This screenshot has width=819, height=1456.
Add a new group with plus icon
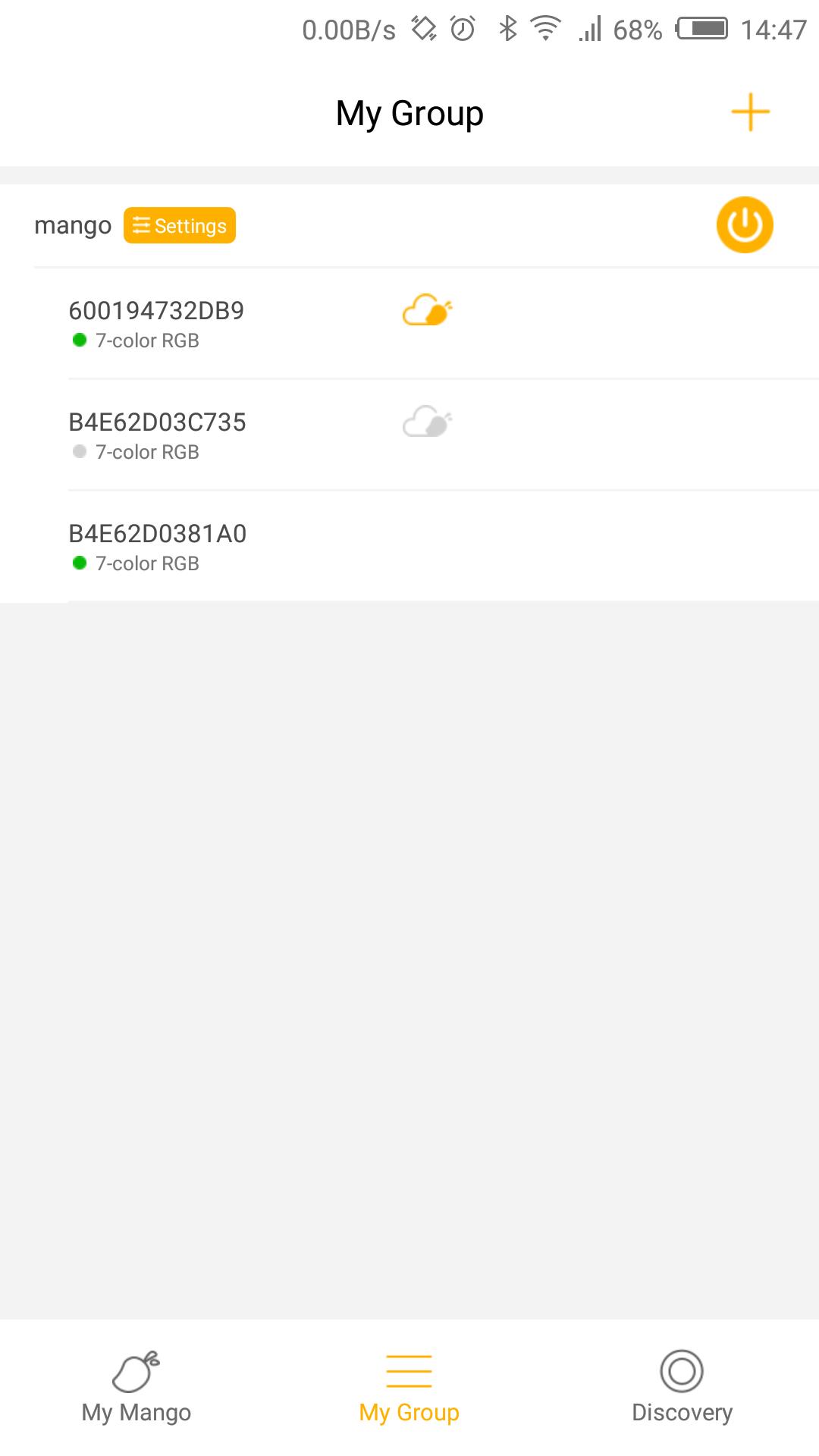(750, 112)
